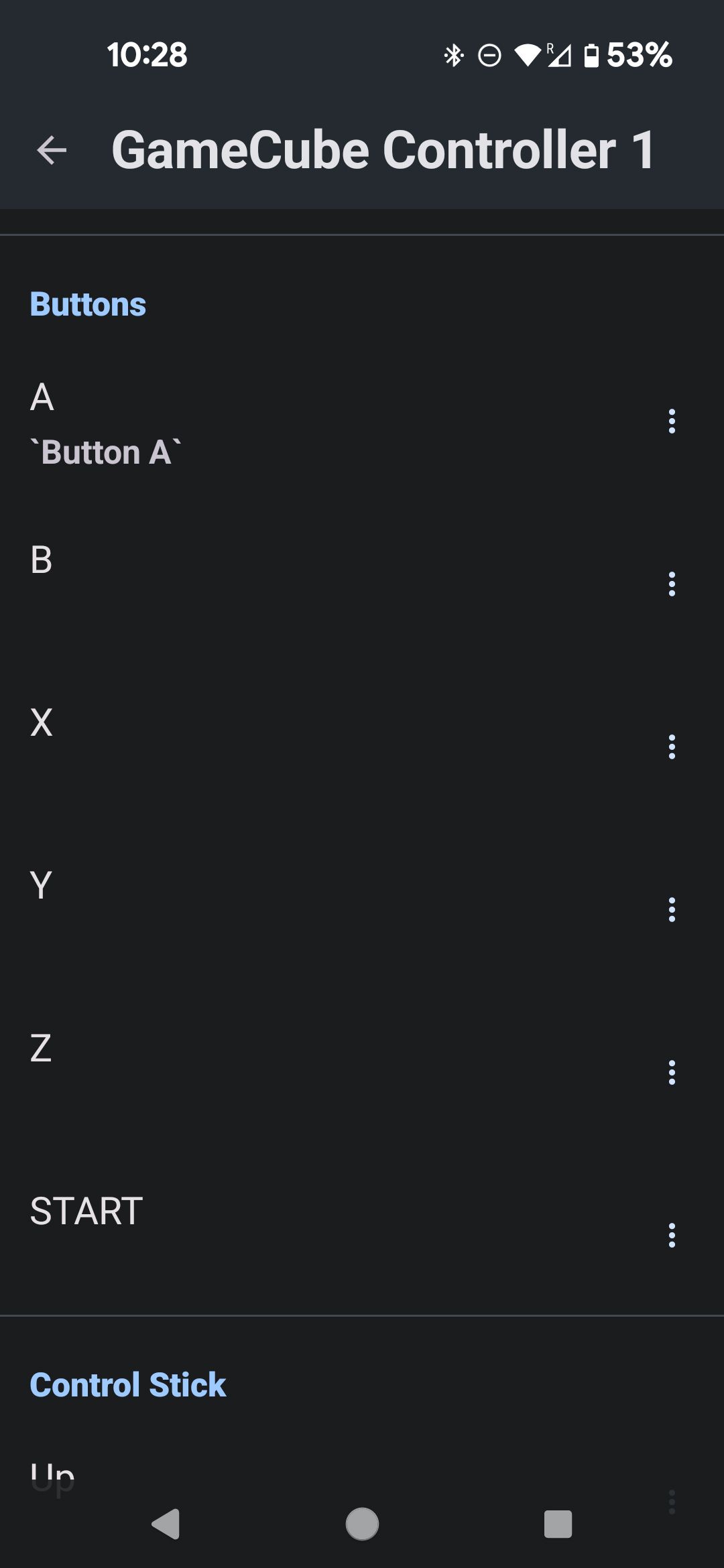
Task: Tap the system home button
Action: point(362,1524)
